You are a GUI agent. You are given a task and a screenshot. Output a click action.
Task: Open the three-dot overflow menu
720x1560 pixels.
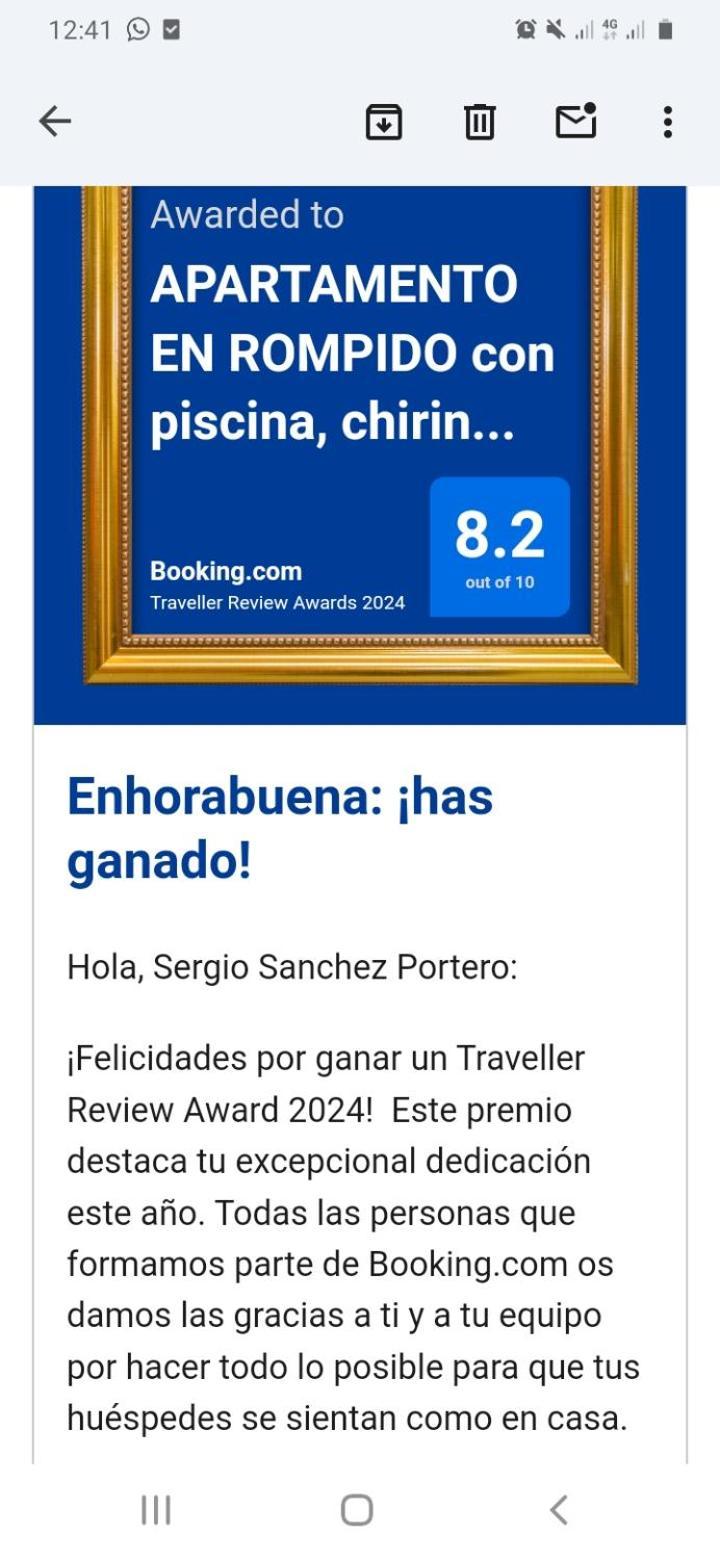[x=667, y=122]
